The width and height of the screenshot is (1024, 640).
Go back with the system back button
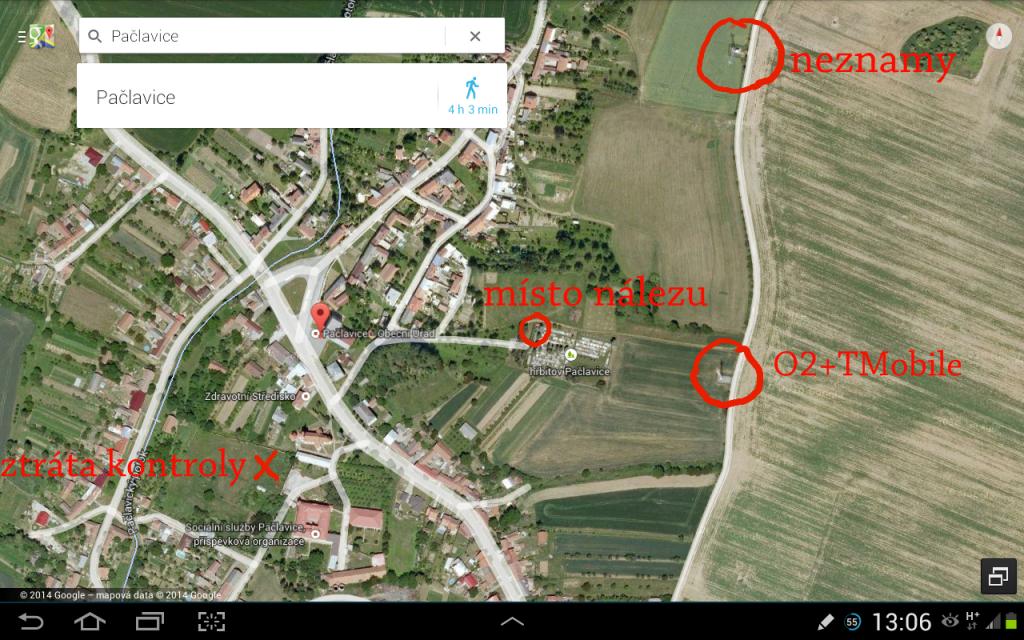click(31, 622)
